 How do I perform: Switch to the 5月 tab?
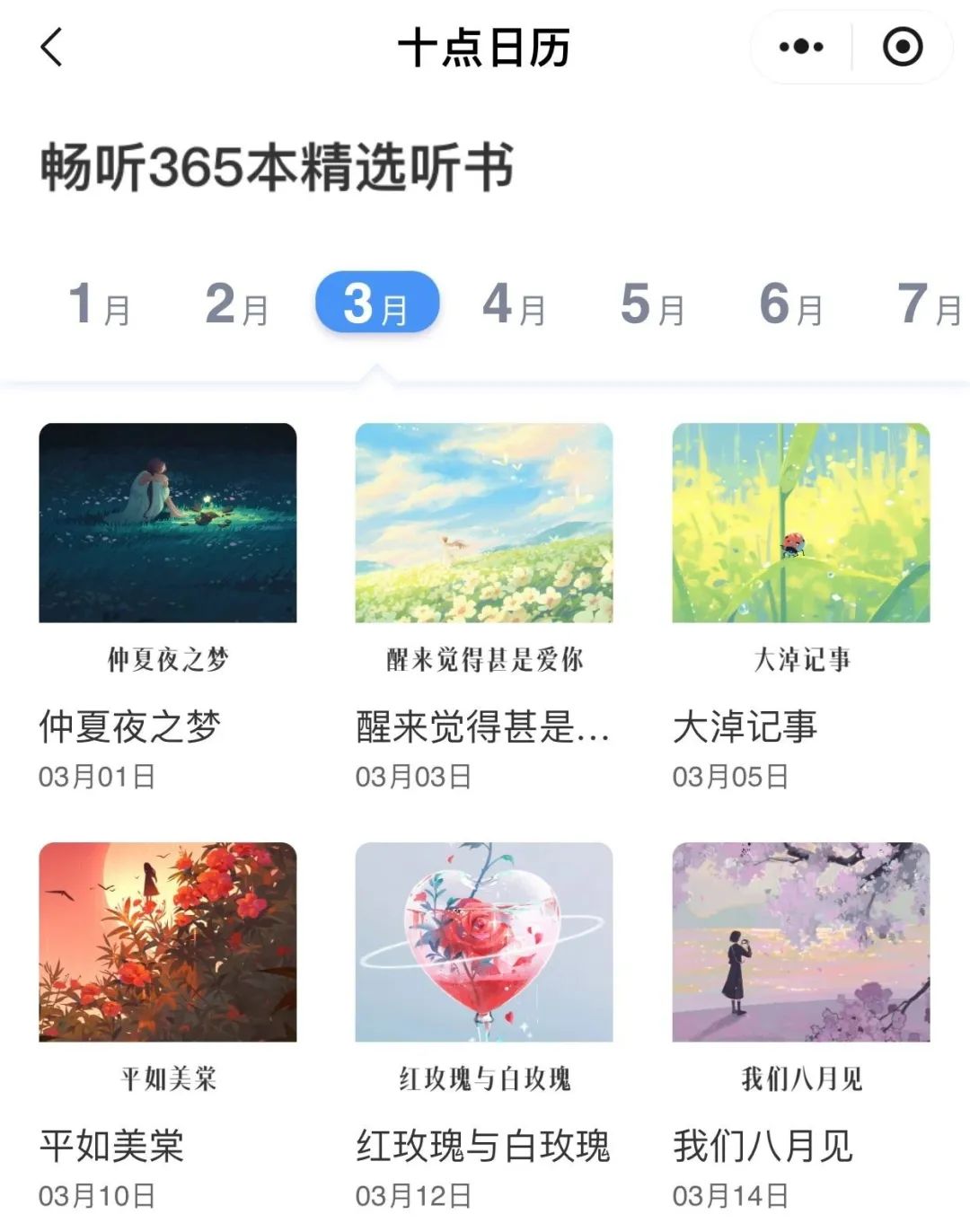pos(652,304)
